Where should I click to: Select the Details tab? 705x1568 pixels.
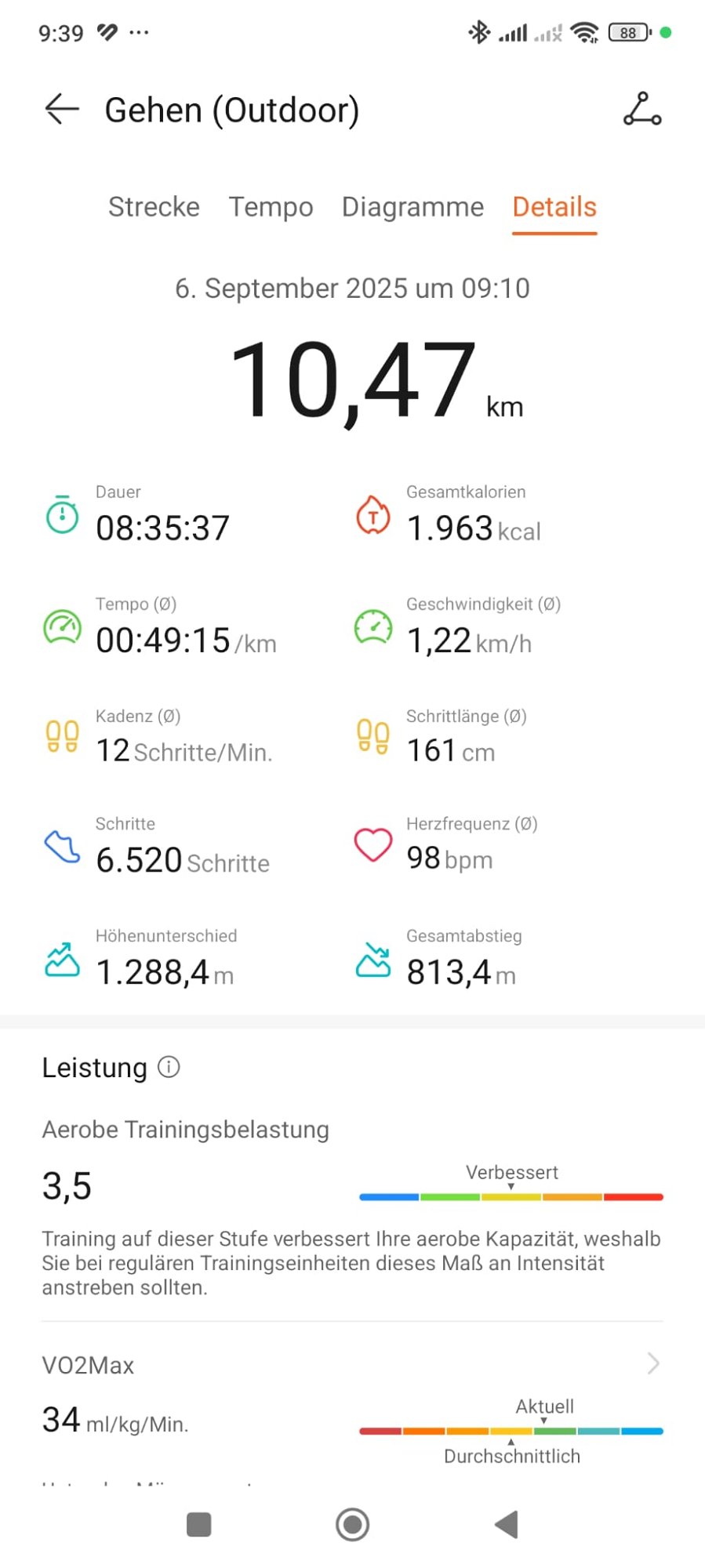tap(554, 207)
